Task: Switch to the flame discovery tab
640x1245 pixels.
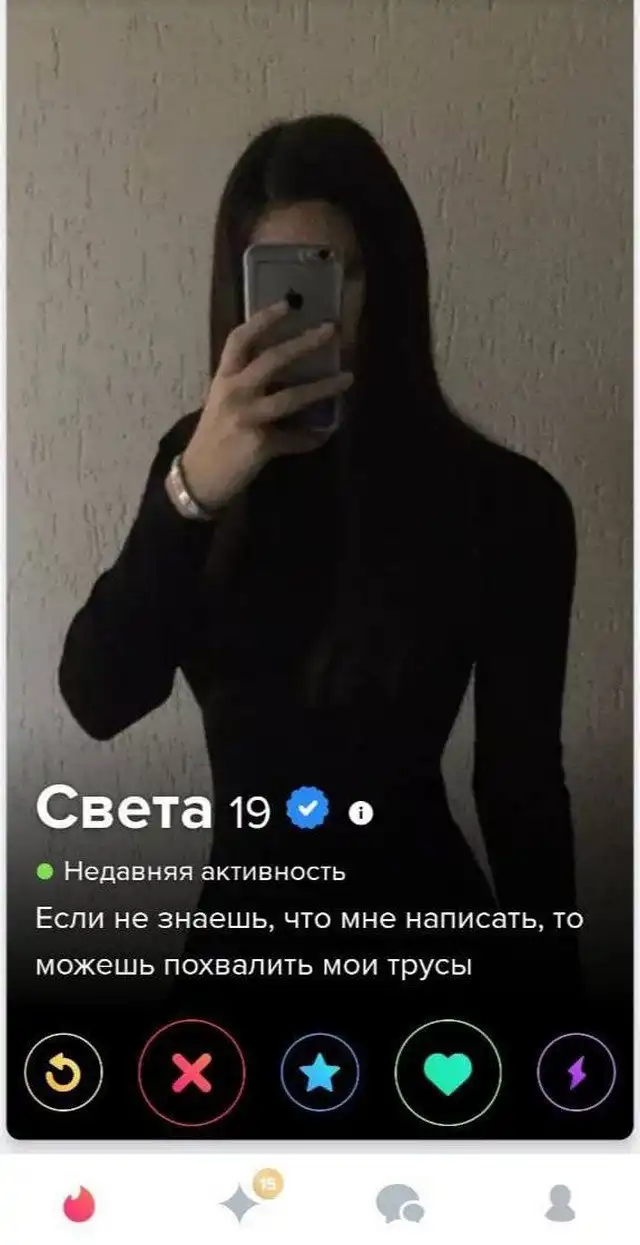Action: 79,1203
